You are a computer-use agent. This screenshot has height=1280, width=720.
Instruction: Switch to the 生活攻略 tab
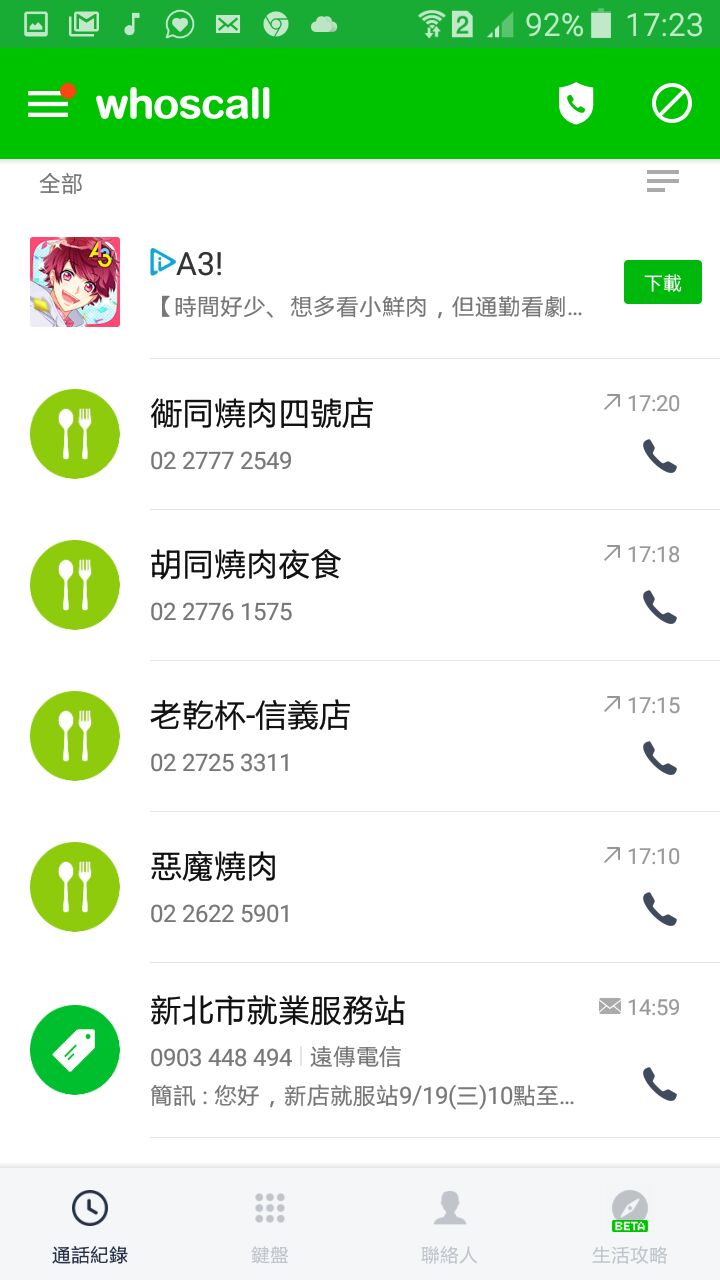(x=629, y=1225)
